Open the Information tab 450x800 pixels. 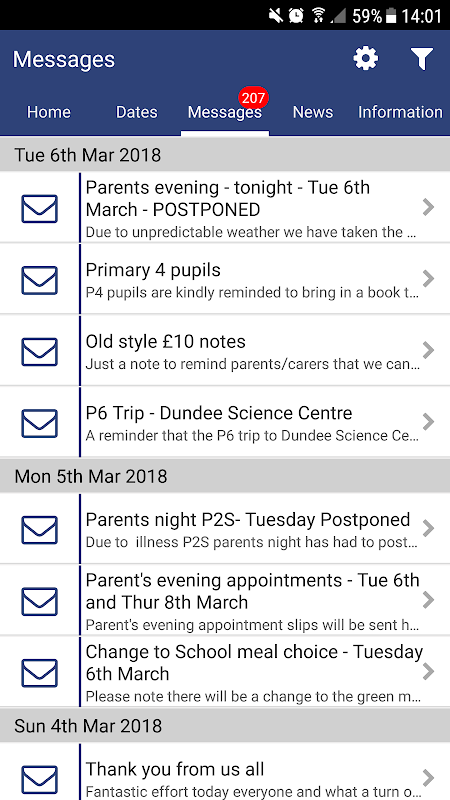[400, 112]
